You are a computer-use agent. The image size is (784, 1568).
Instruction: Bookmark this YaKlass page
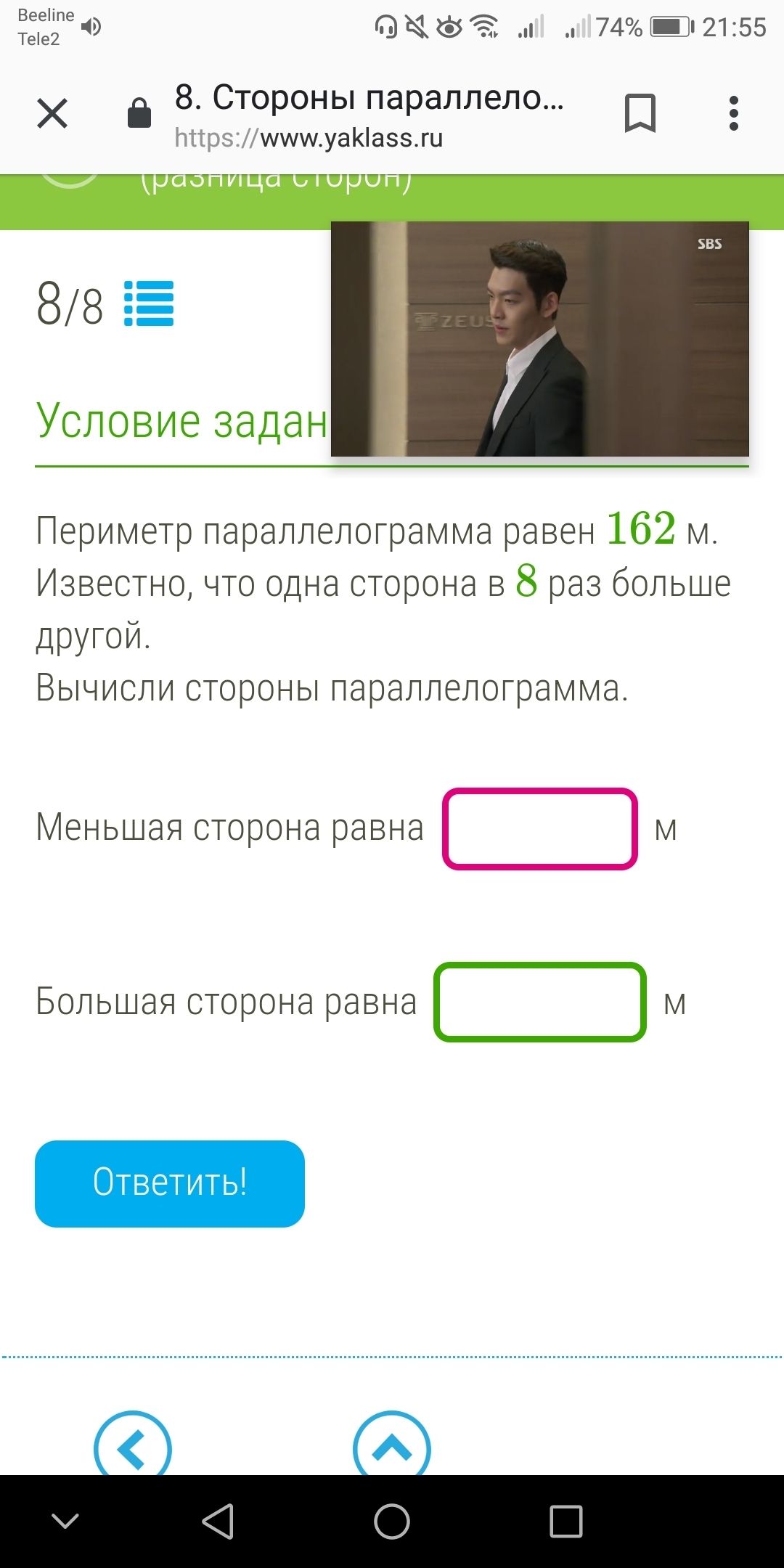pyautogui.click(x=640, y=114)
